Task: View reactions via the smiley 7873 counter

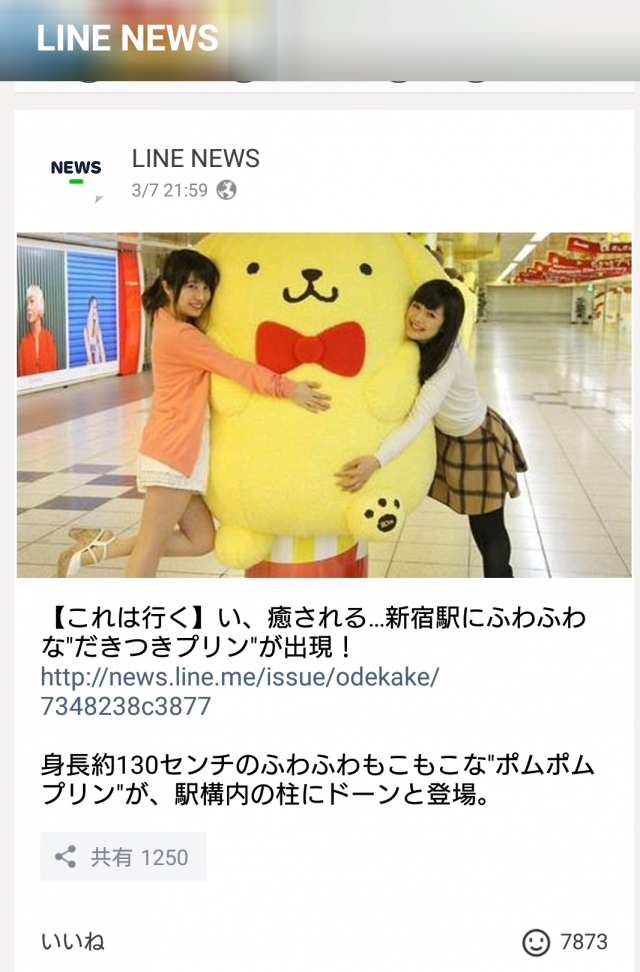Action: (x=564, y=942)
